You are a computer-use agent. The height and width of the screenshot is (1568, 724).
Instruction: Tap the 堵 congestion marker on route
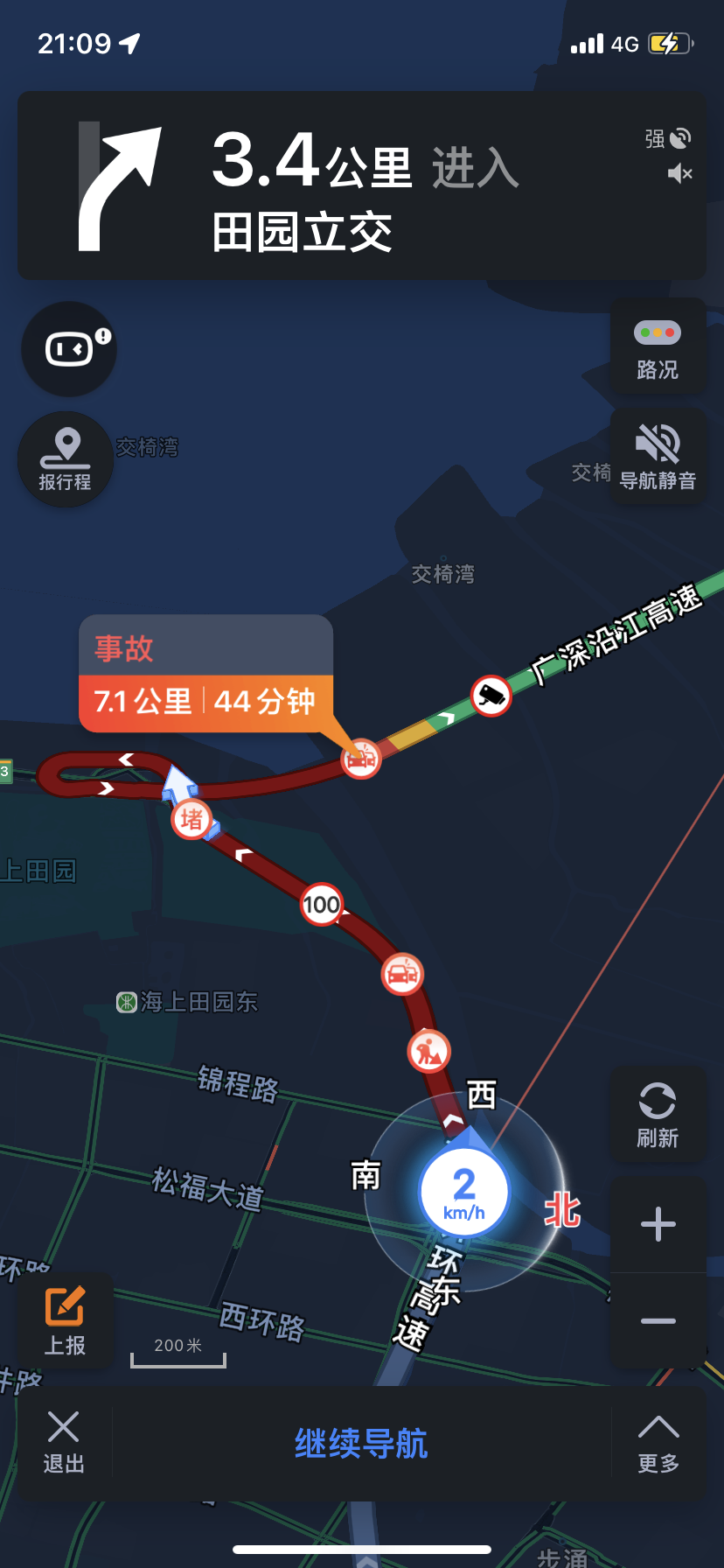191,820
